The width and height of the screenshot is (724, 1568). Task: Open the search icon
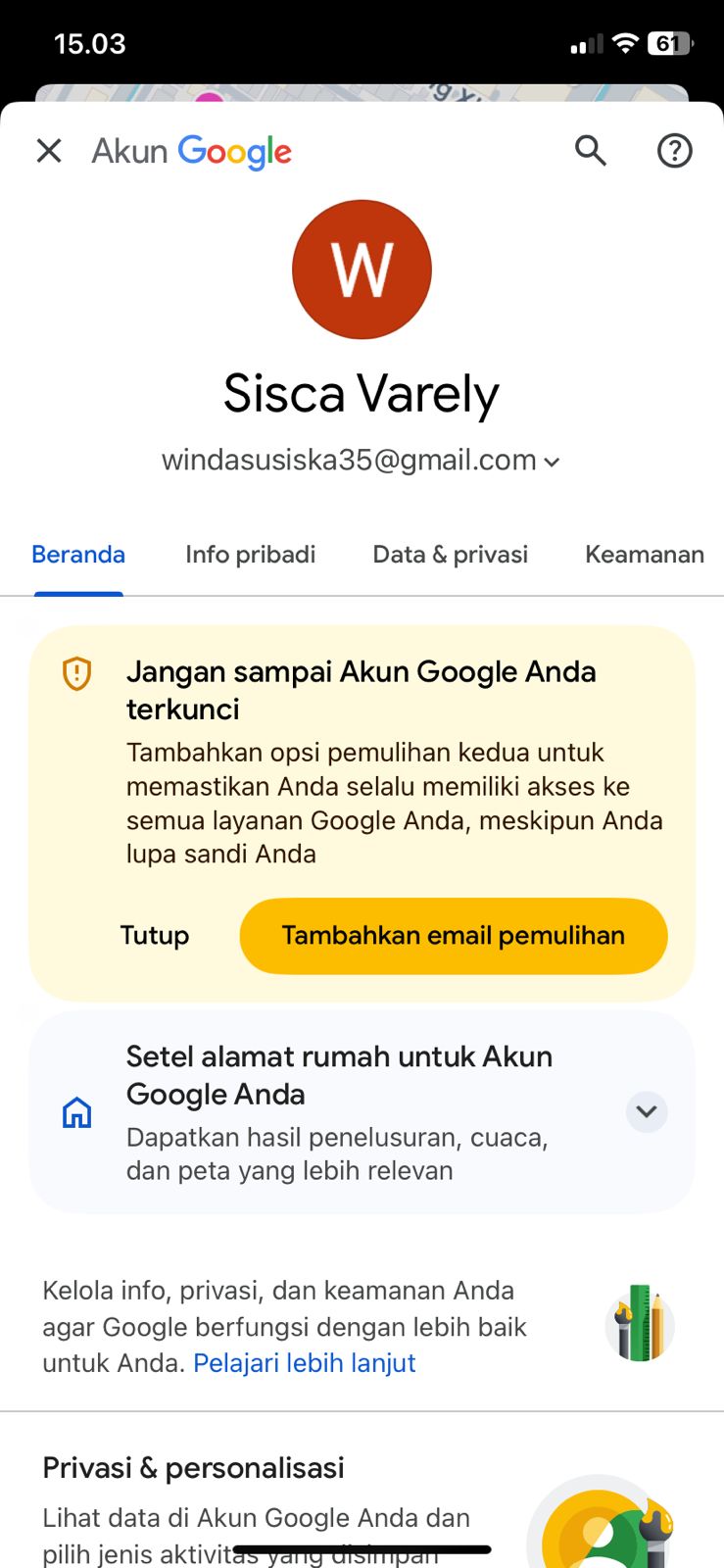590,151
